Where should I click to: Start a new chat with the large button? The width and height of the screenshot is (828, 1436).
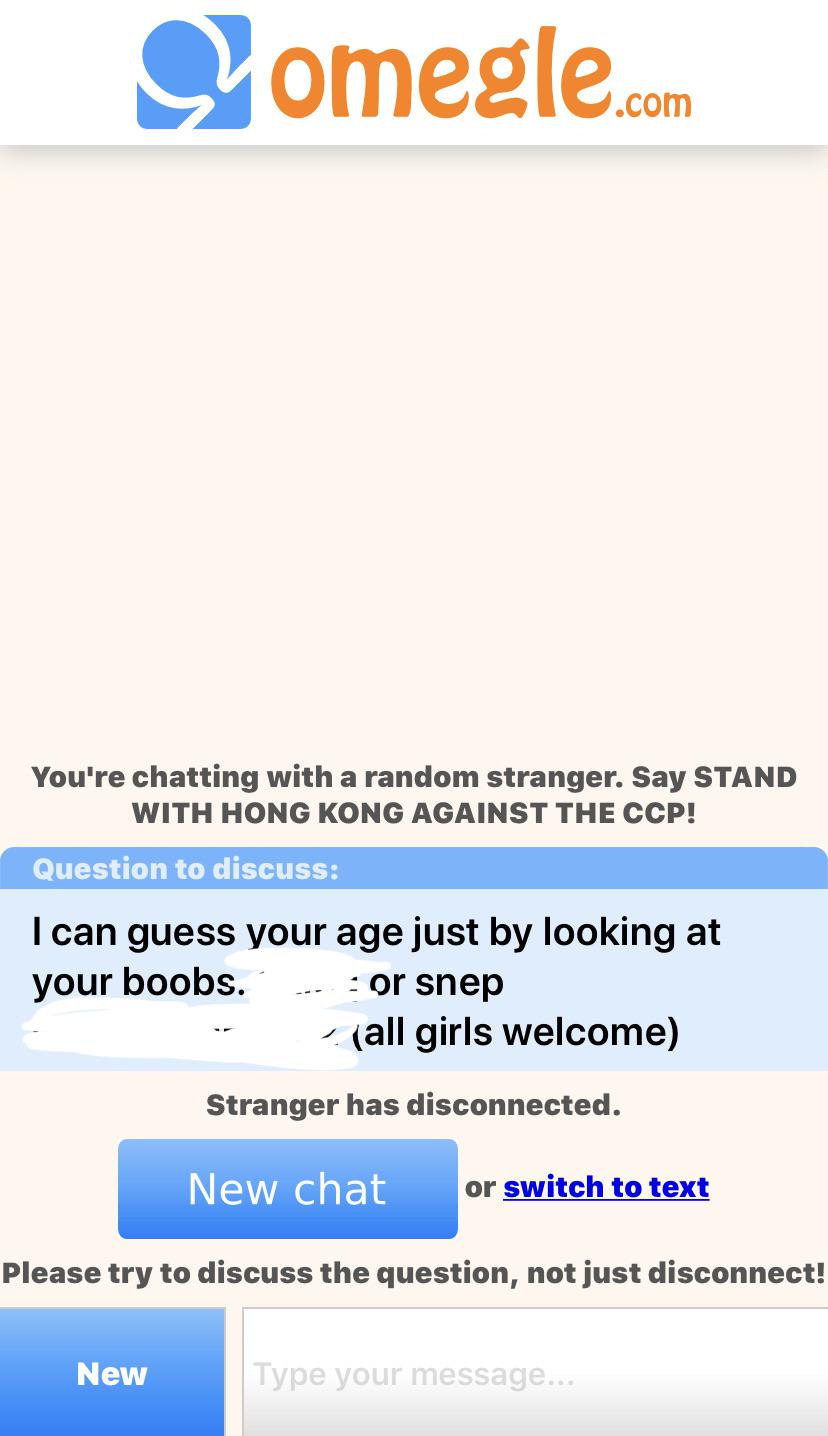tap(287, 1189)
